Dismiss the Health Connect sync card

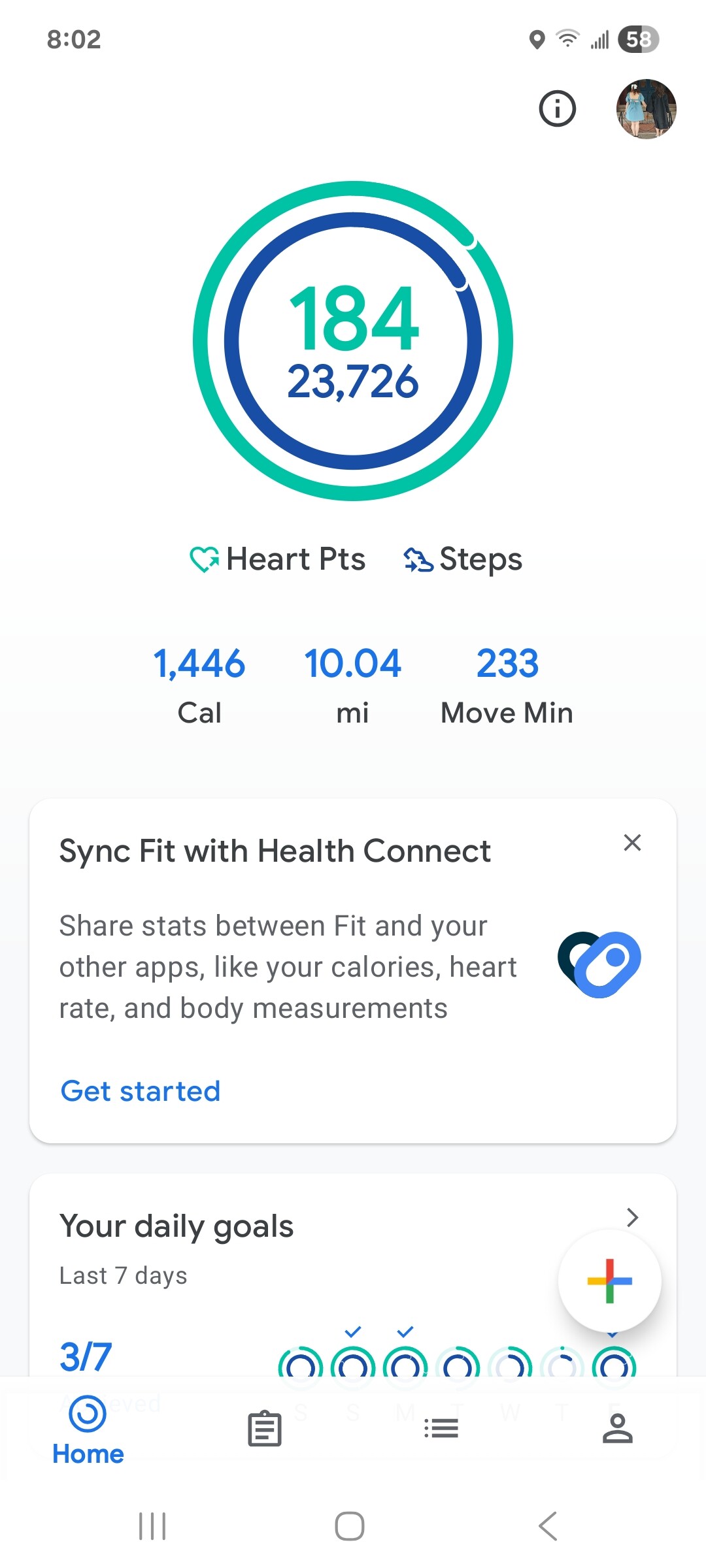click(x=632, y=843)
